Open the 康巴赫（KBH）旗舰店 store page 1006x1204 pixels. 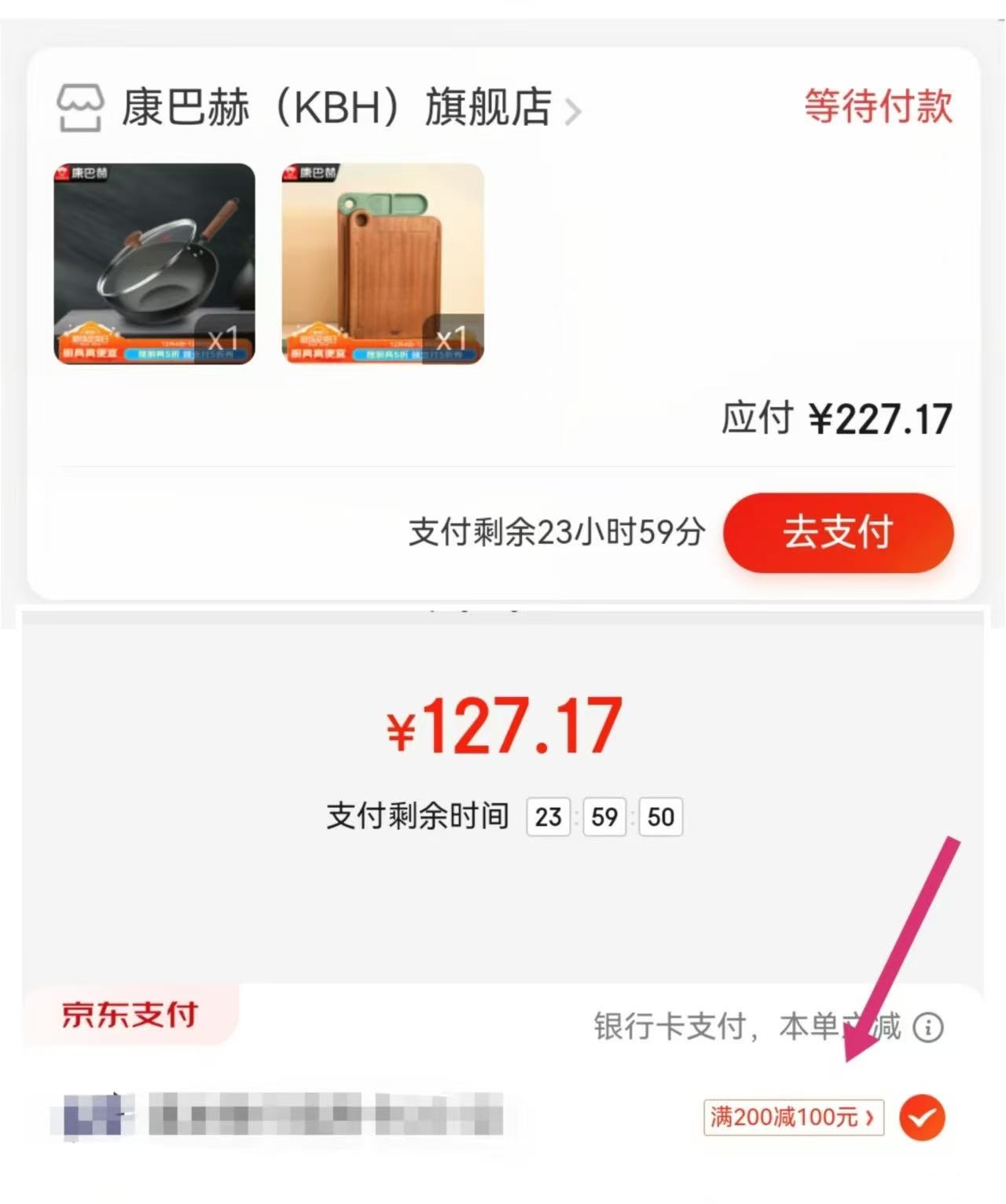[336, 108]
